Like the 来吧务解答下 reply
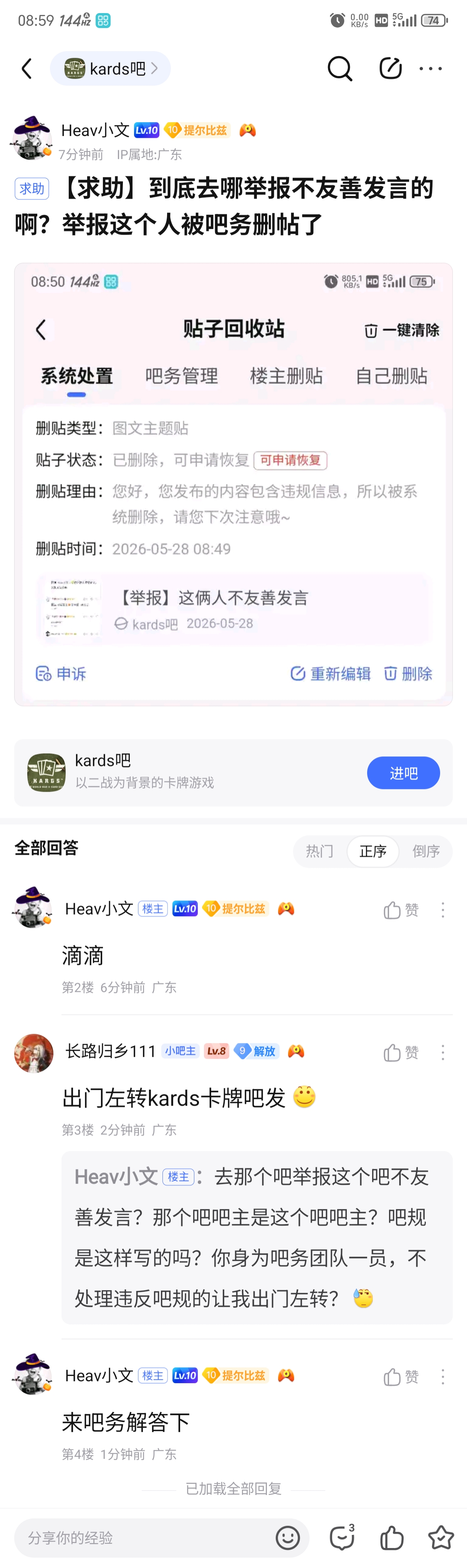 [401, 1377]
